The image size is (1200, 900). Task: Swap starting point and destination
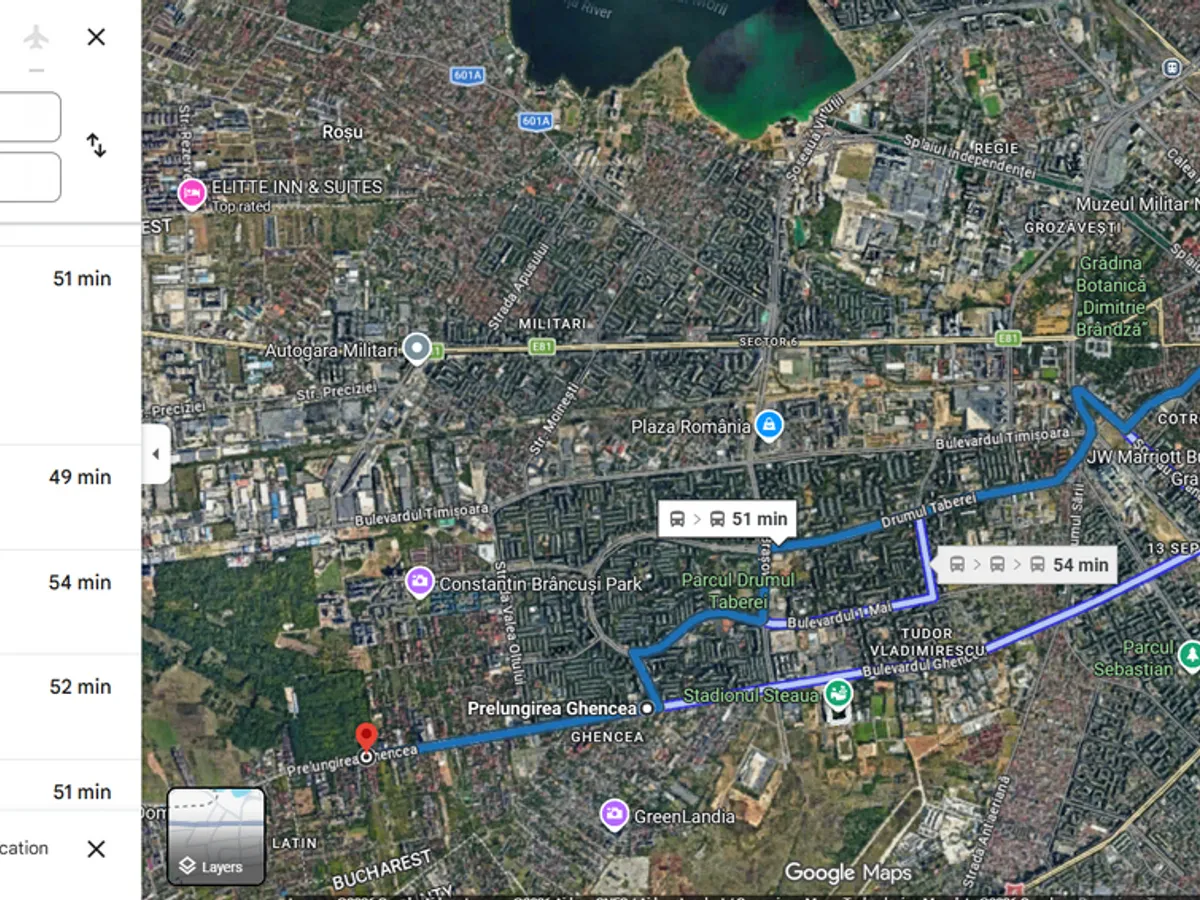click(x=96, y=145)
